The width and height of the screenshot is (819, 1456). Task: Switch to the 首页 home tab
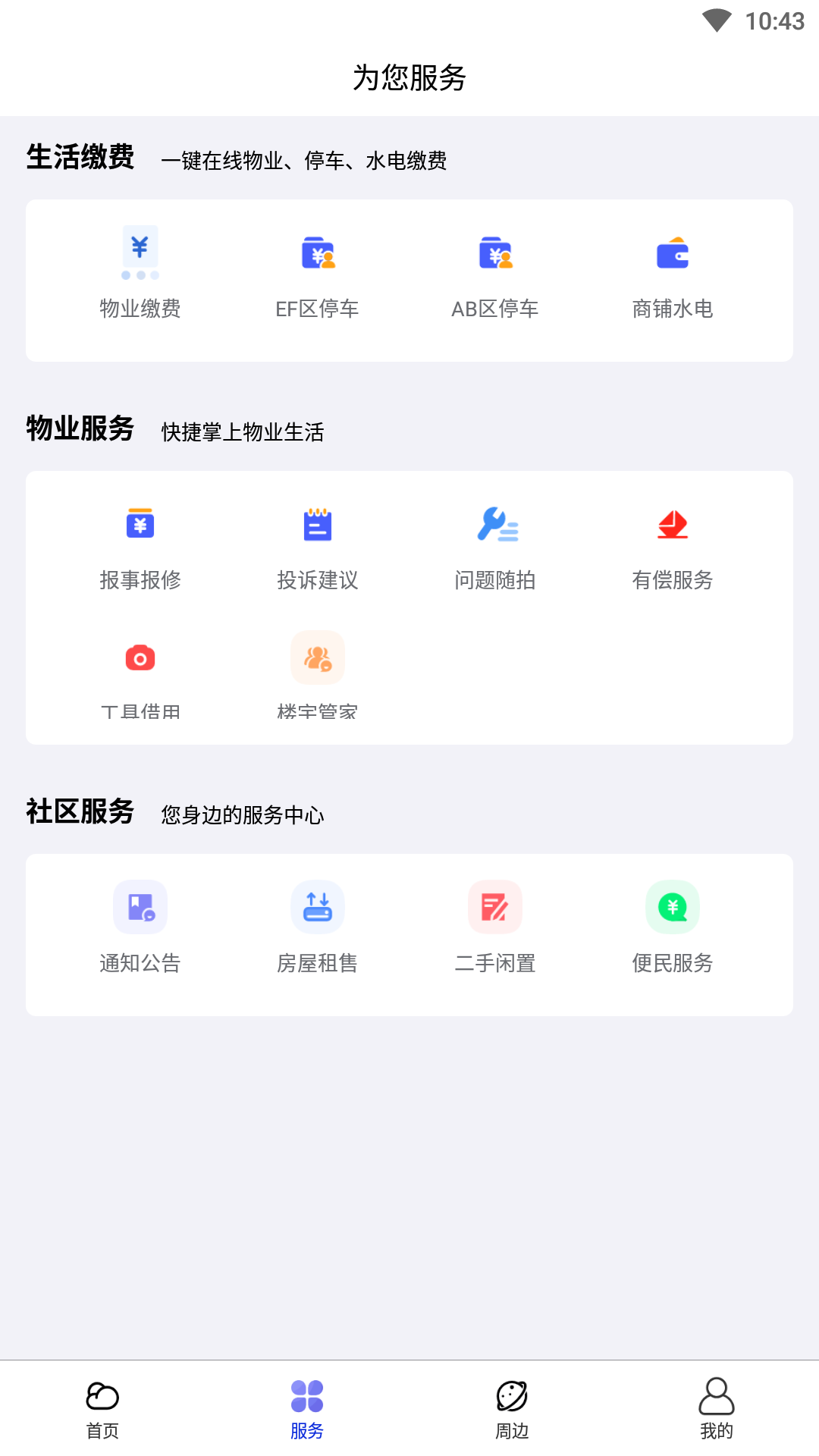pyautogui.click(x=102, y=1409)
